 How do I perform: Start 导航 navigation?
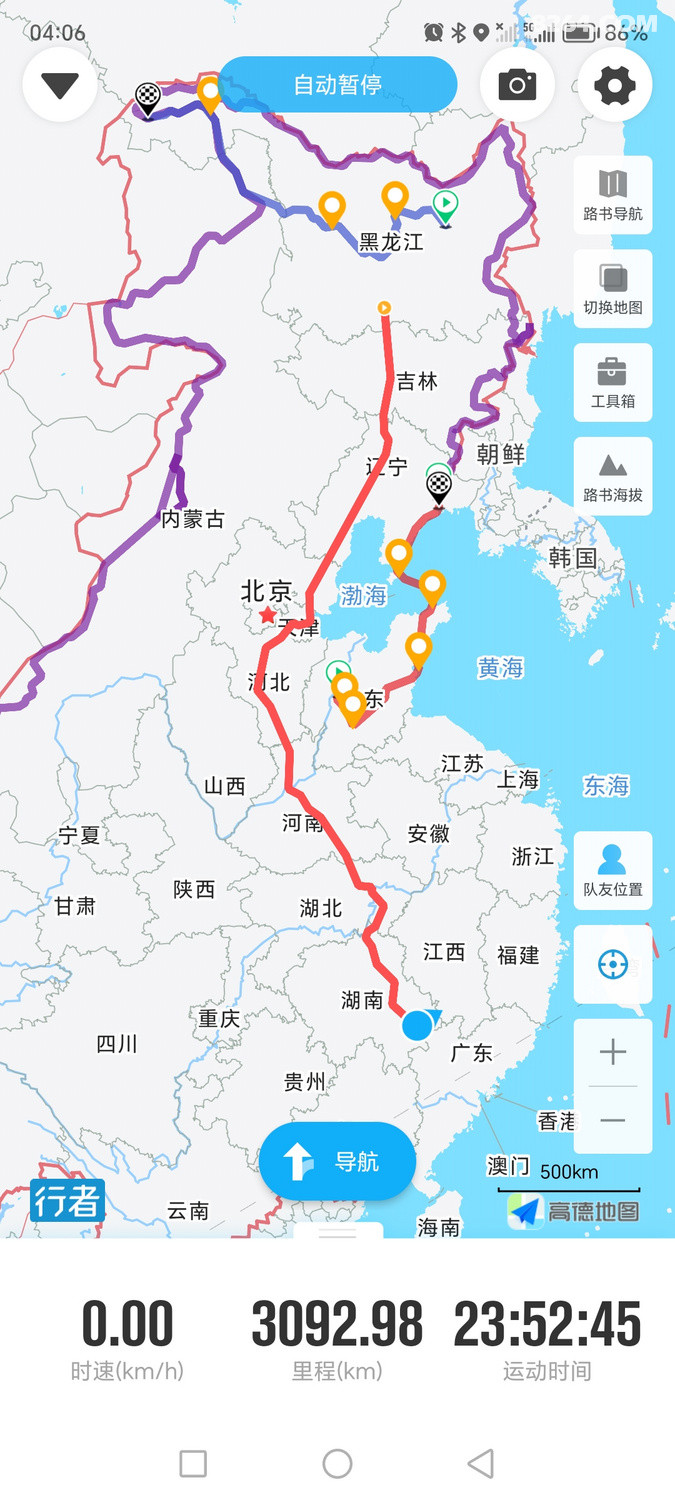[x=337, y=1161]
